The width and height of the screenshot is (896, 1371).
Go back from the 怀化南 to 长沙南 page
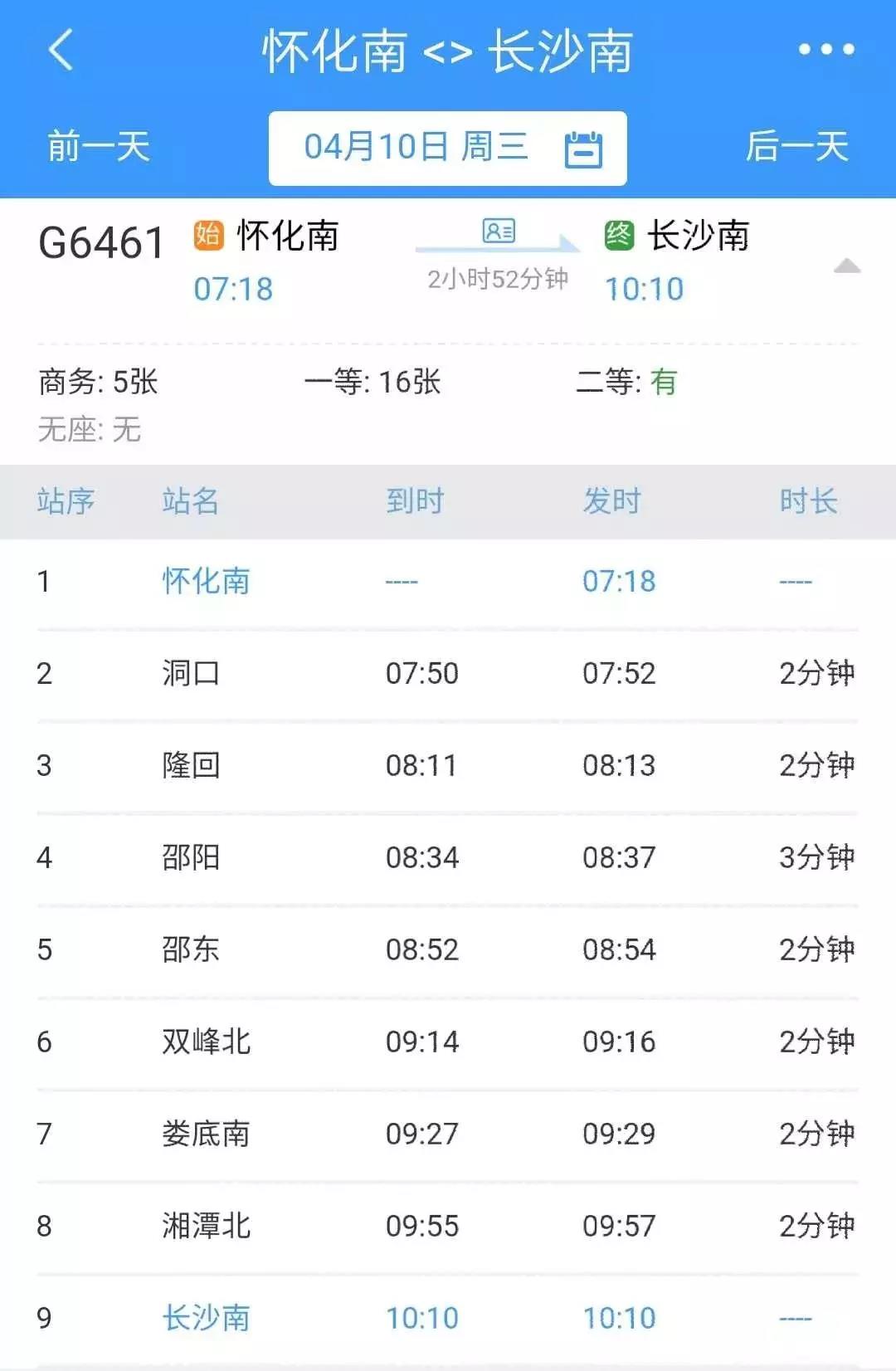click(61, 50)
